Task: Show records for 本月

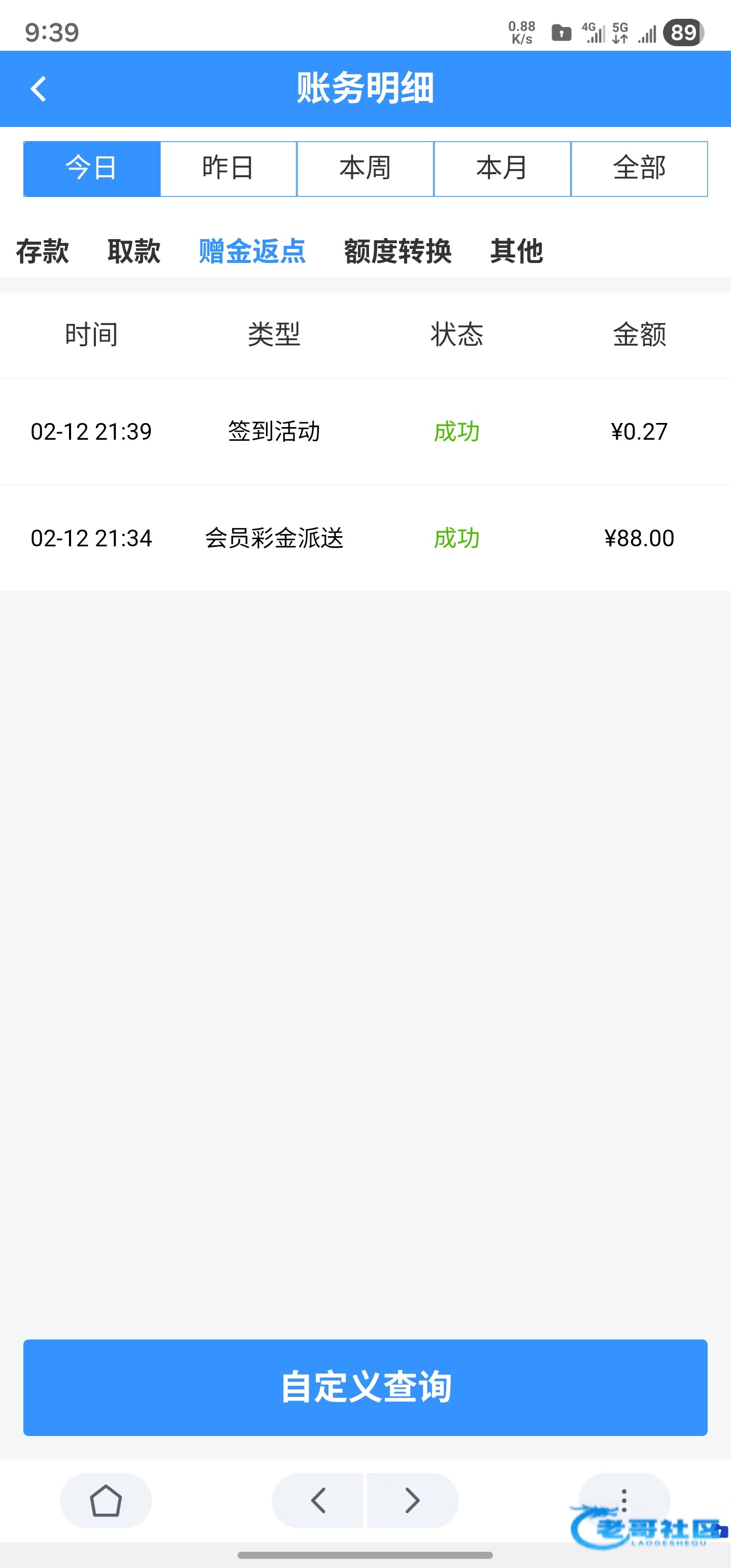Action: [x=502, y=169]
